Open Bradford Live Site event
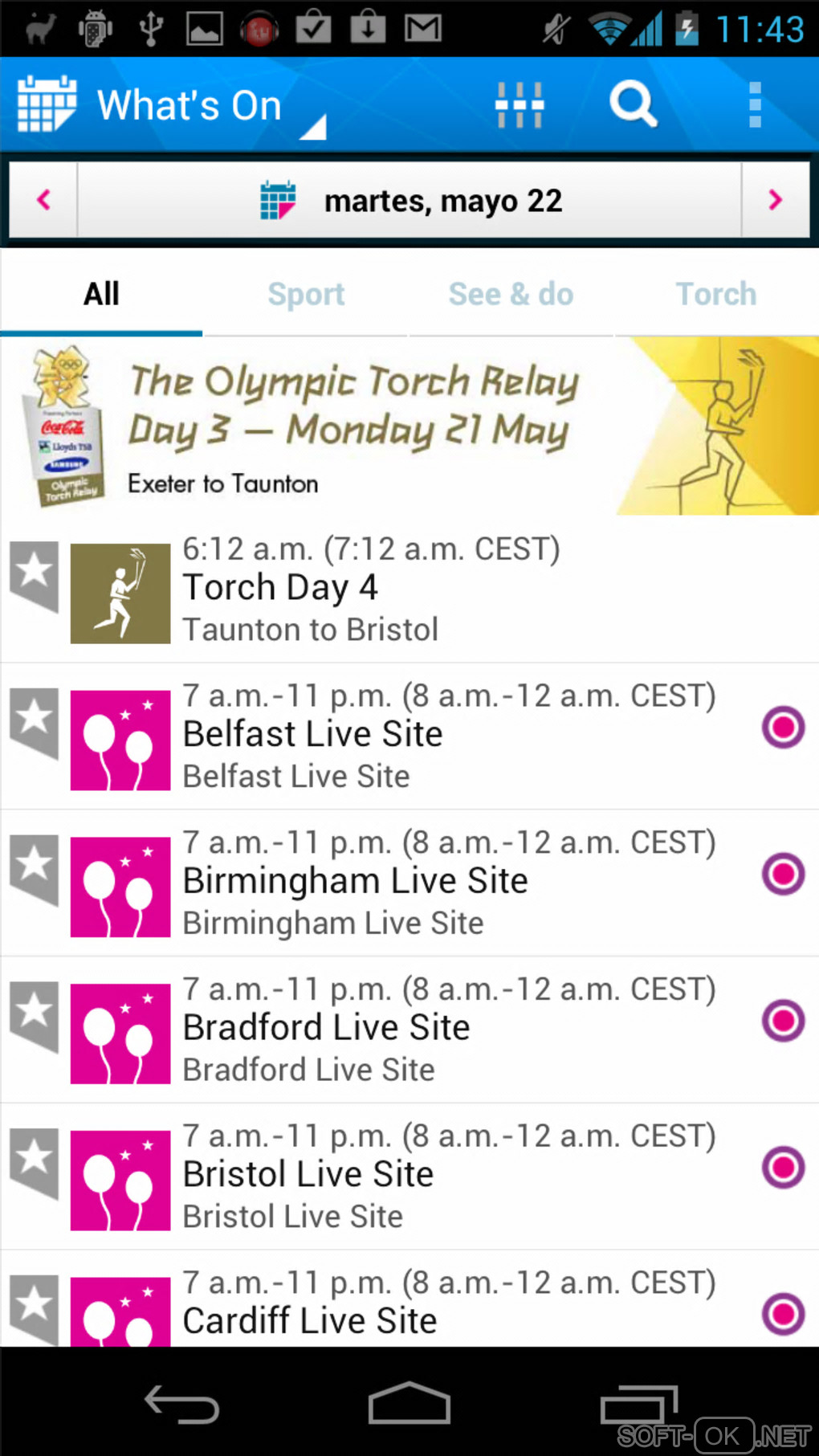Screen dimensions: 819x1456 click(x=450, y=1029)
